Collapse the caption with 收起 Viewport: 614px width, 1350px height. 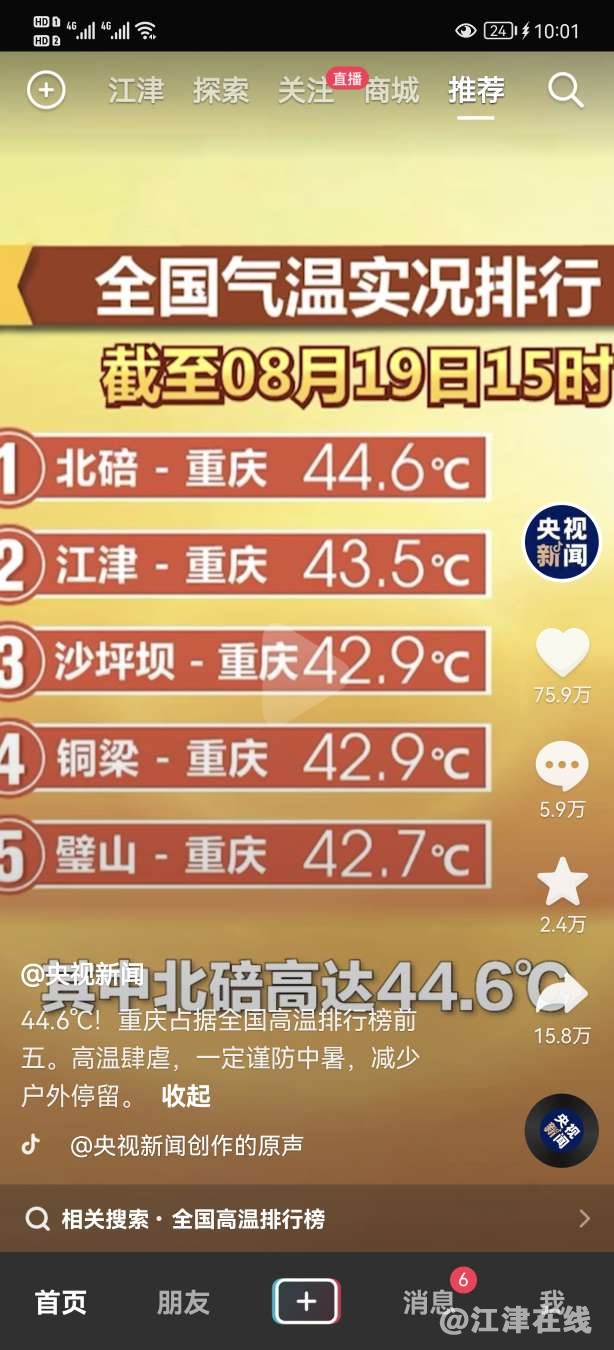[186, 1096]
